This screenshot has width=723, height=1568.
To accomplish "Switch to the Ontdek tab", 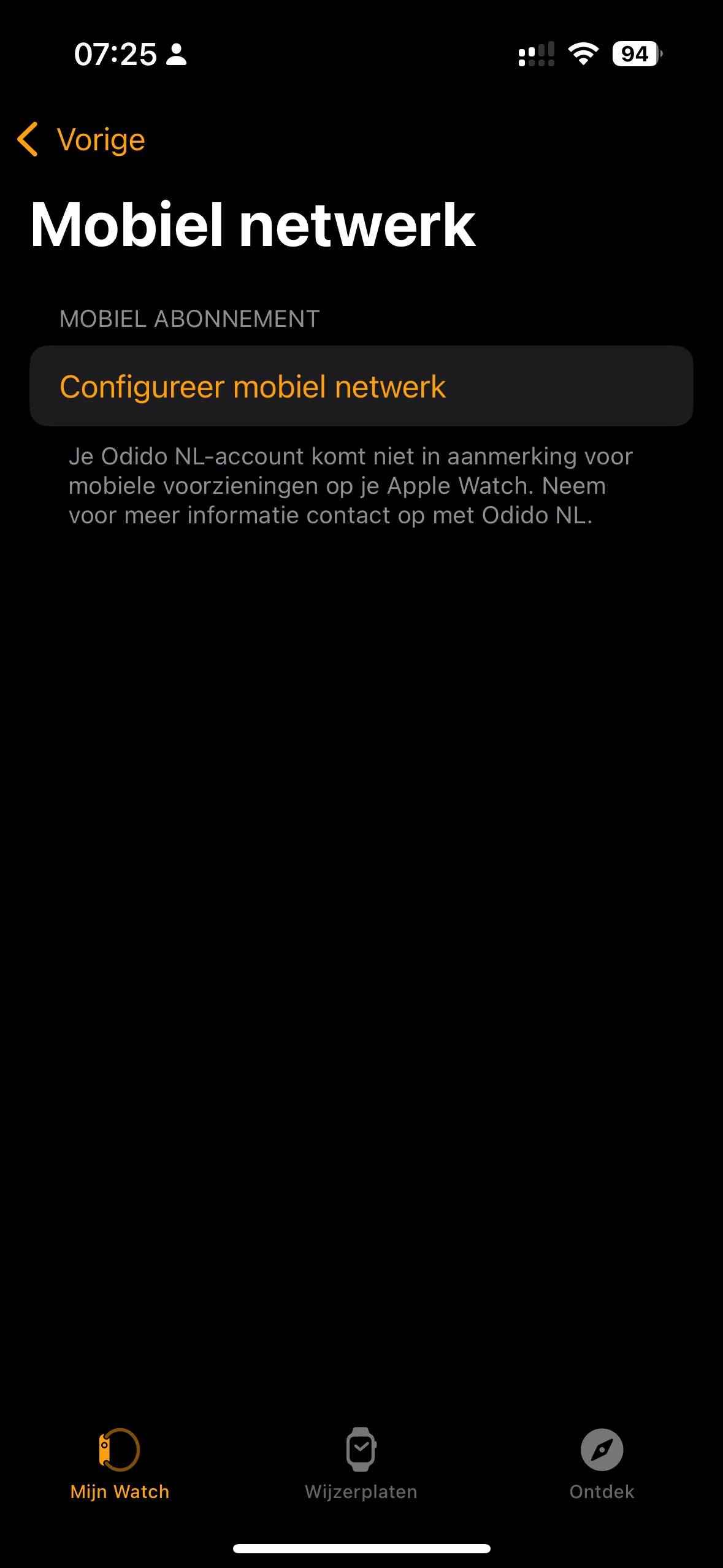I will (602, 1464).
